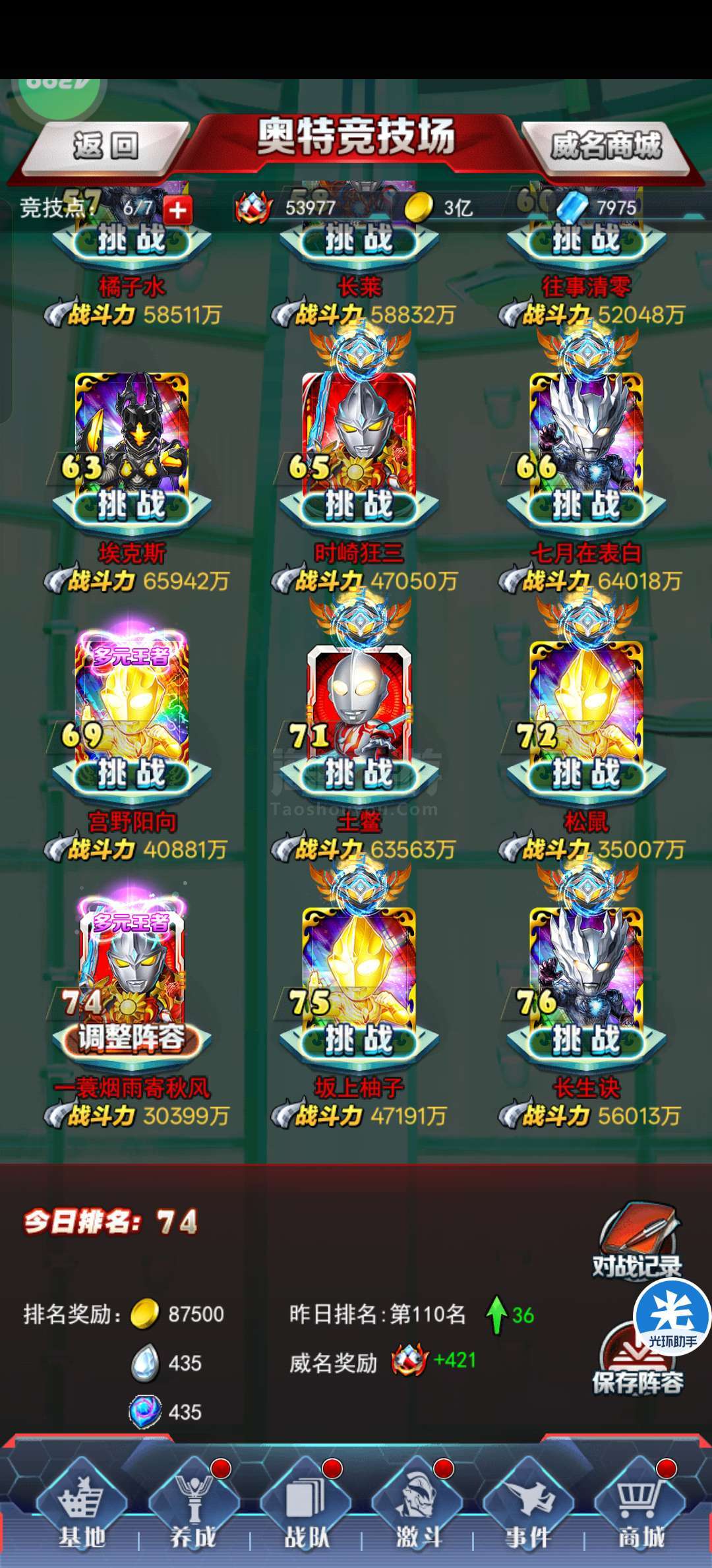Challenge rank 76 player 长生诀
The image size is (712, 1568).
tap(586, 1040)
